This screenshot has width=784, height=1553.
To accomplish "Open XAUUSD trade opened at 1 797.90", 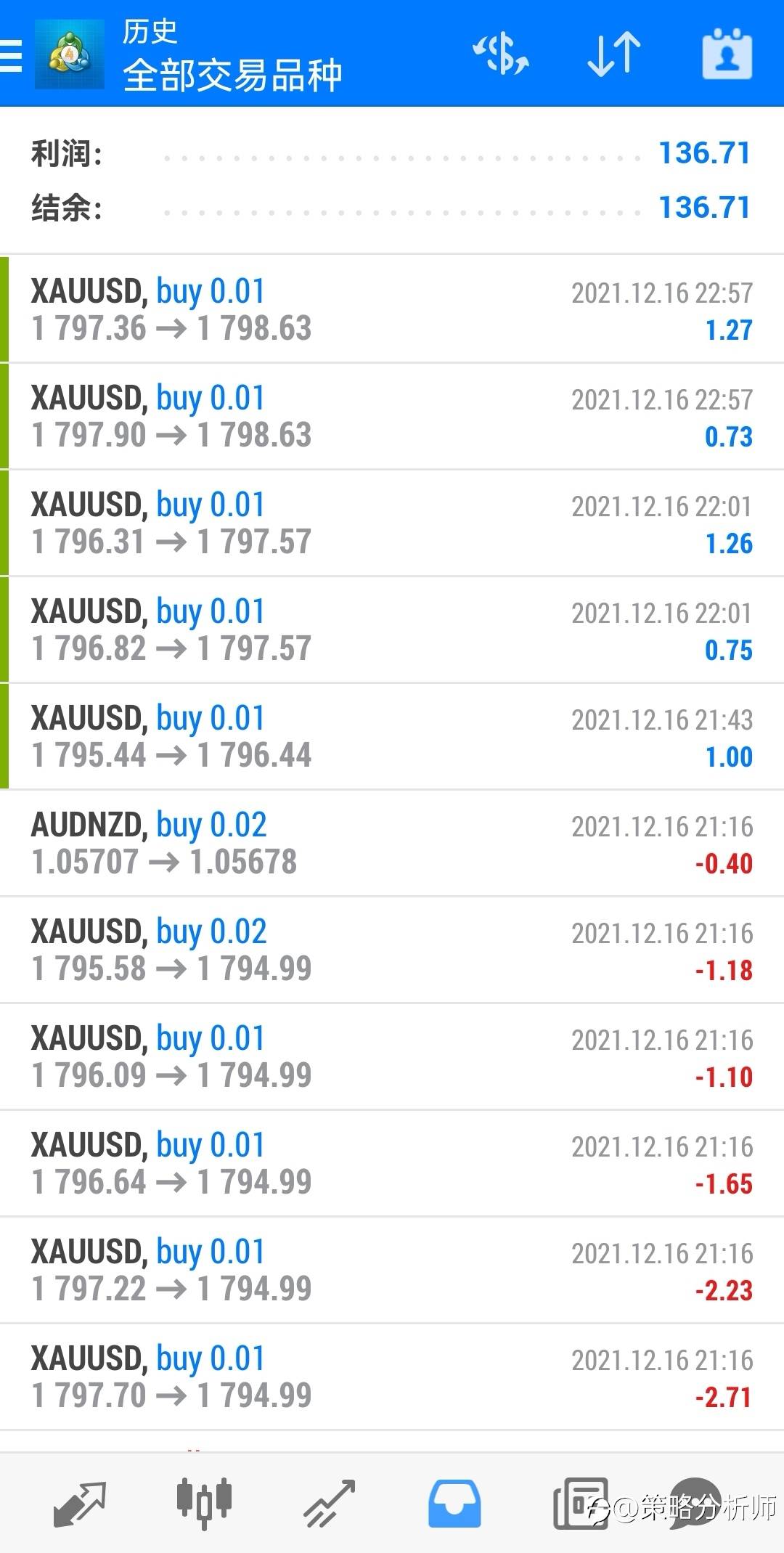I will (392, 416).
